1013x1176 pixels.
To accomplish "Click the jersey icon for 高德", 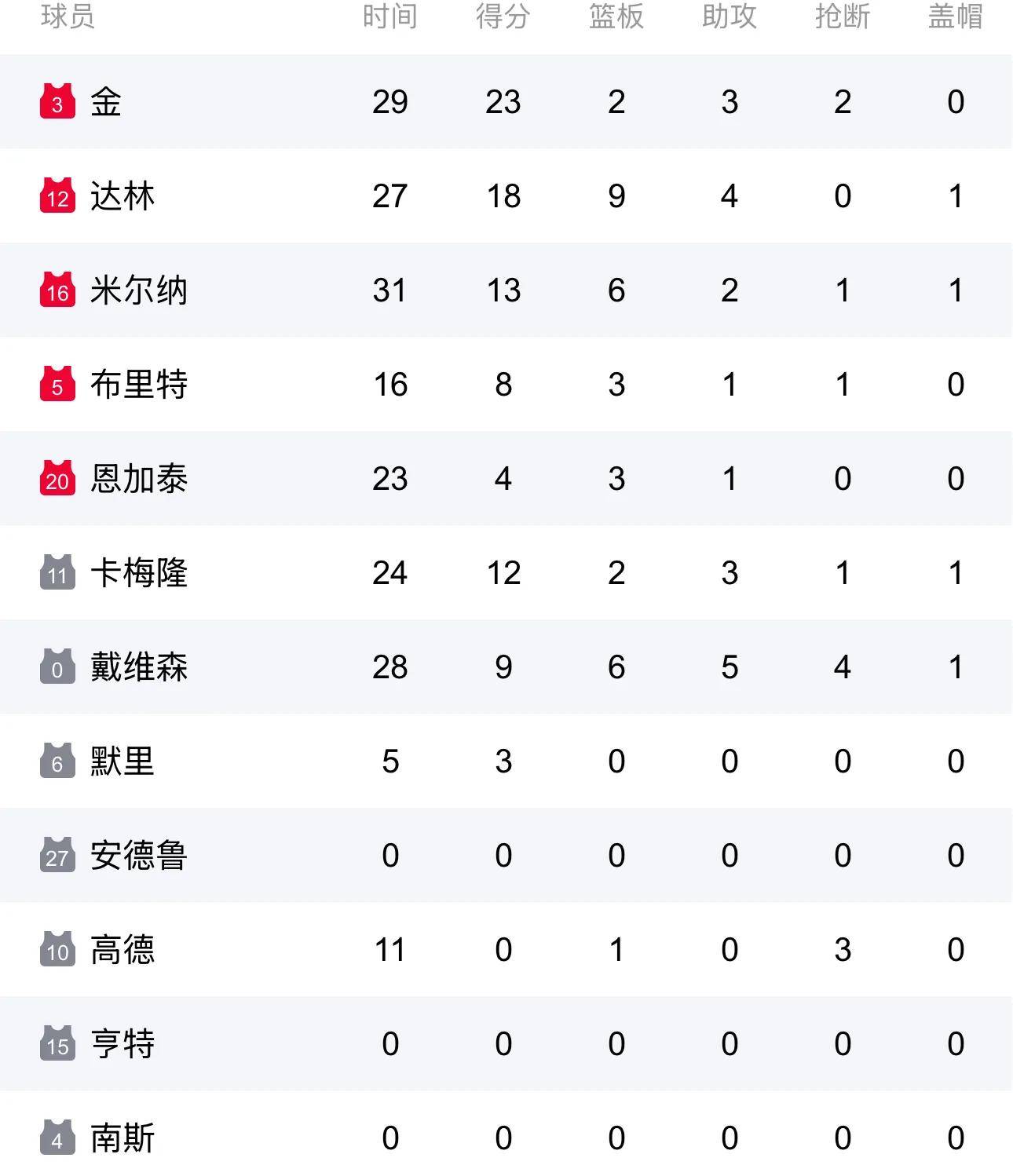I will 56,949.
